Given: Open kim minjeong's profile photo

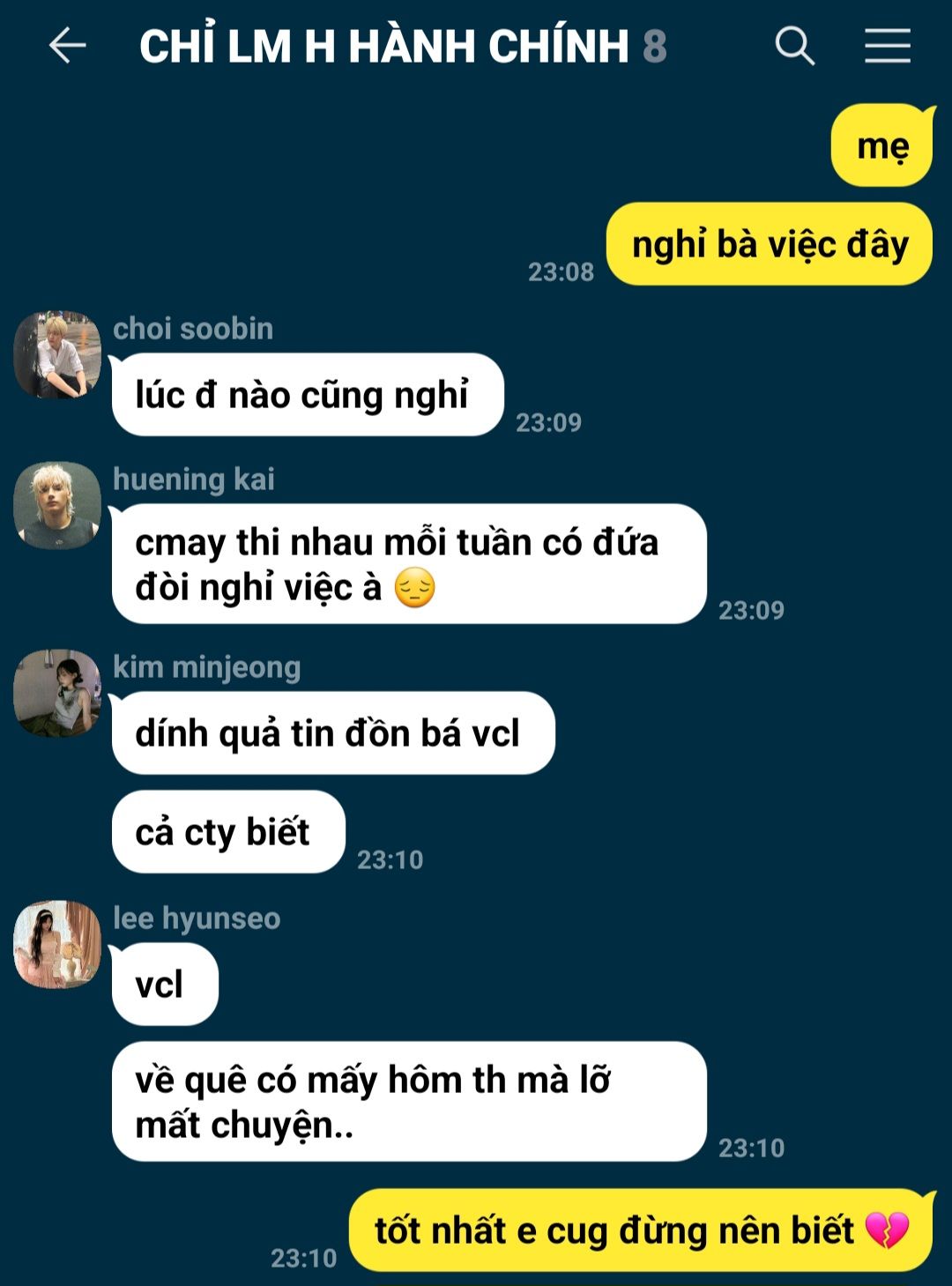Looking at the screenshot, I should (57, 693).
